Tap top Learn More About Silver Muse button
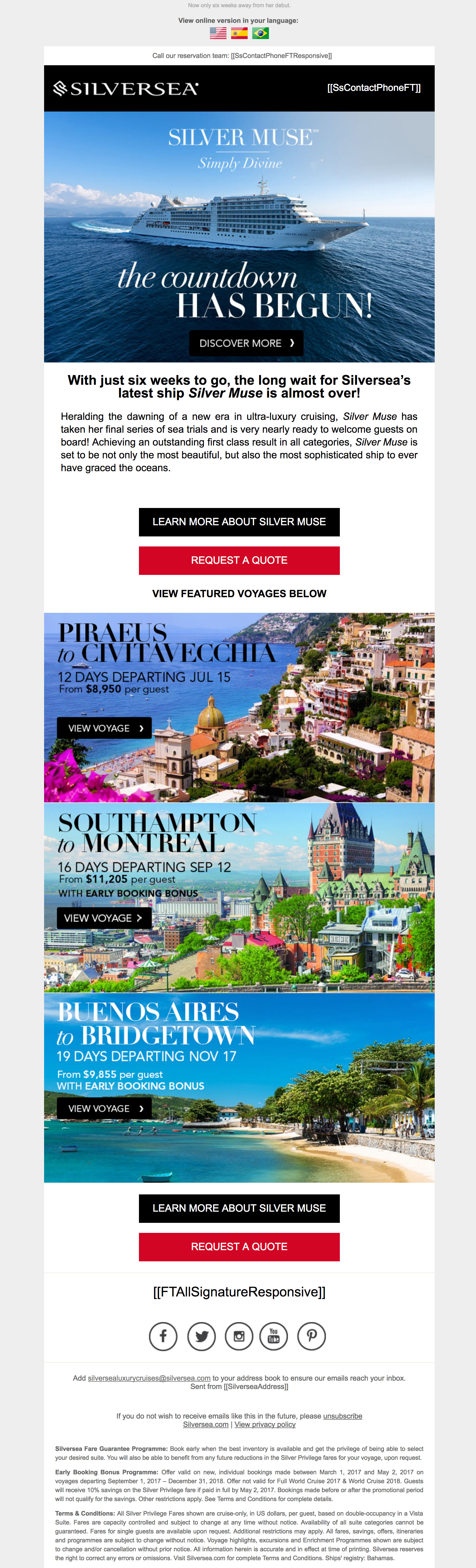This screenshot has width=476, height=1568. 239,522
